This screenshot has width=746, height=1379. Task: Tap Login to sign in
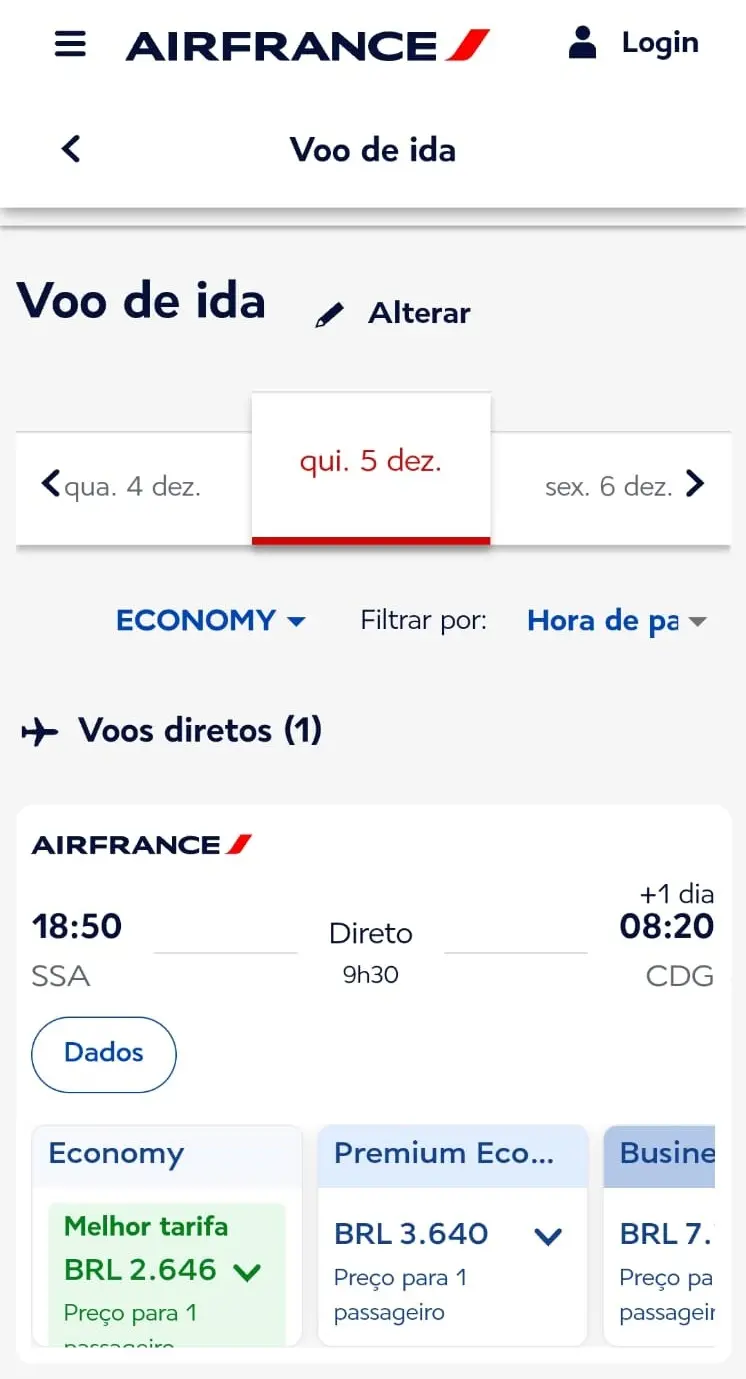point(634,43)
